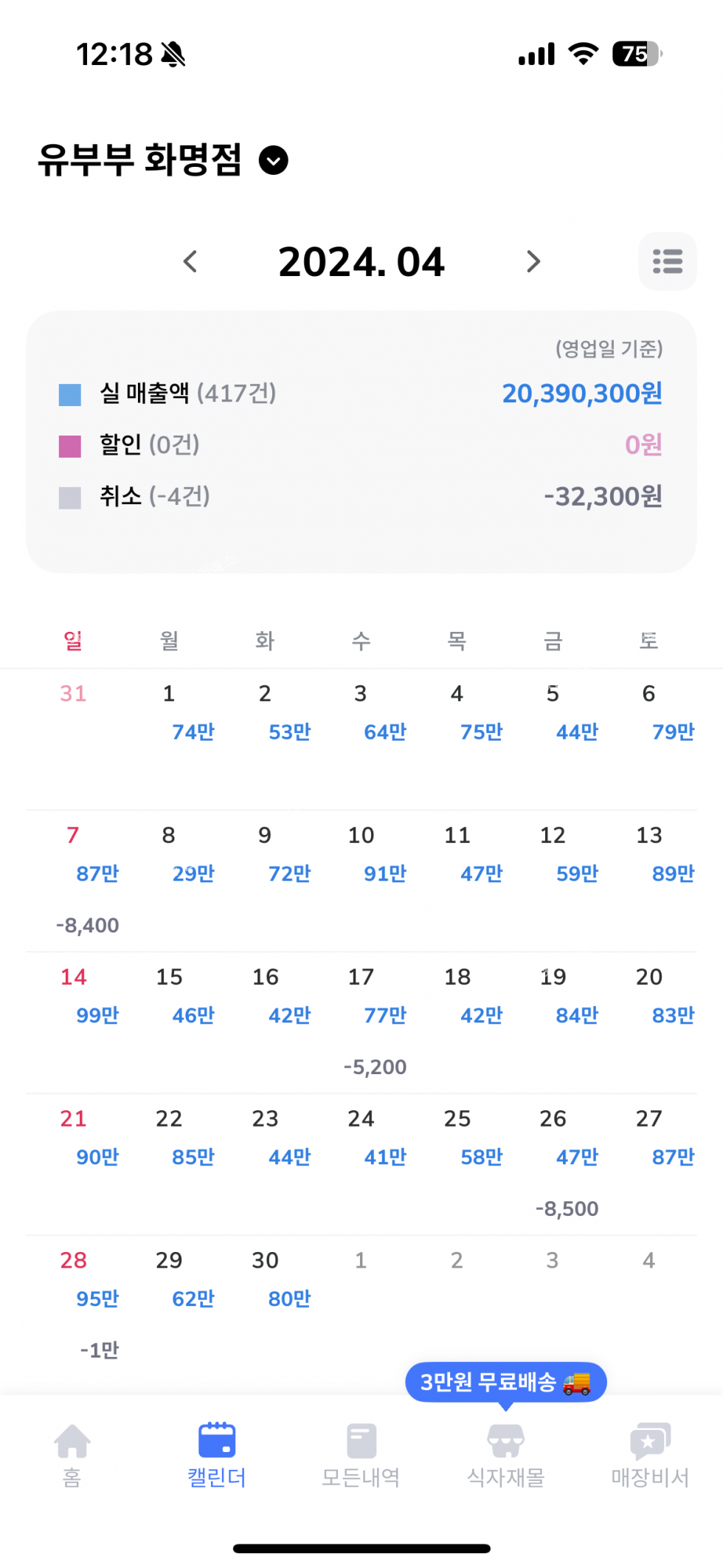This screenshot has height=1568, width=723.
Task: Open April 7 with 87만 sales
Action: coord(74,881)
